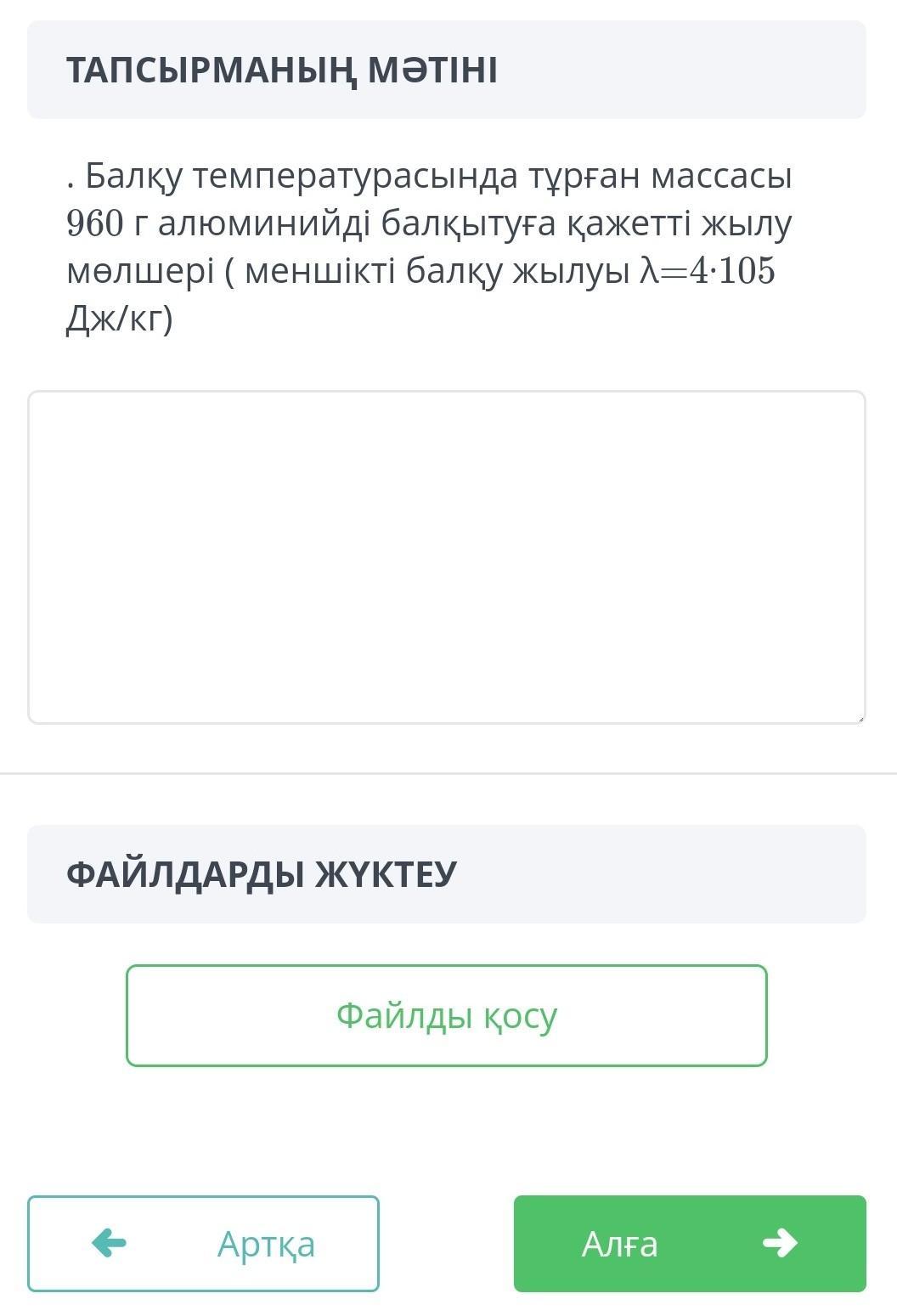Focus the answer text area
The width and height of the screenshot is (897, 1316).
[447, 557]
